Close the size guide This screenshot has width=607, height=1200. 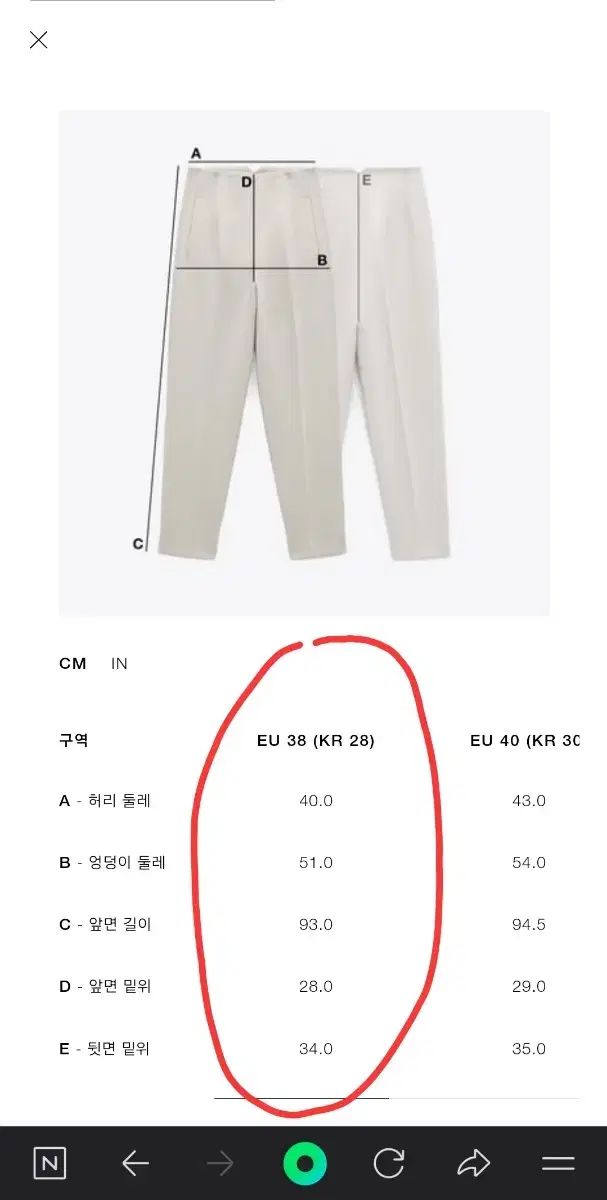pos(38,40)
